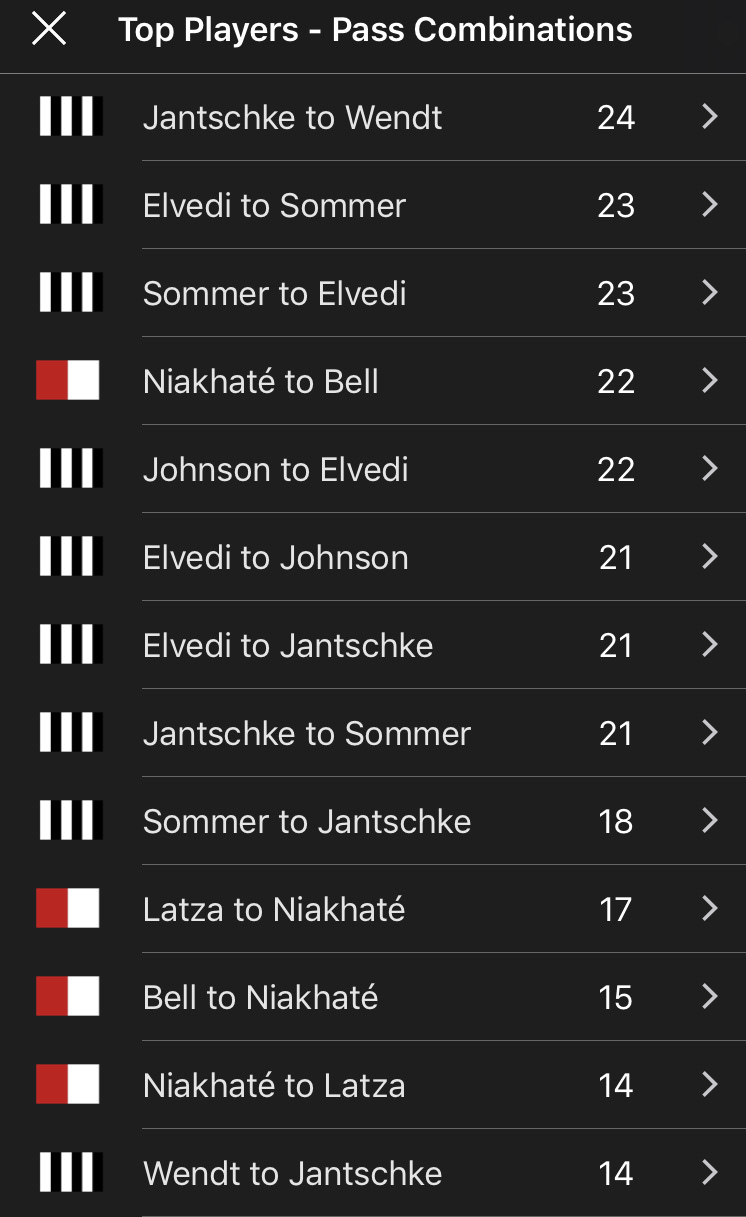The image size is (746, 1217).
Task: Open Wendt to Jantschke details
Action: pos(373,1173)
